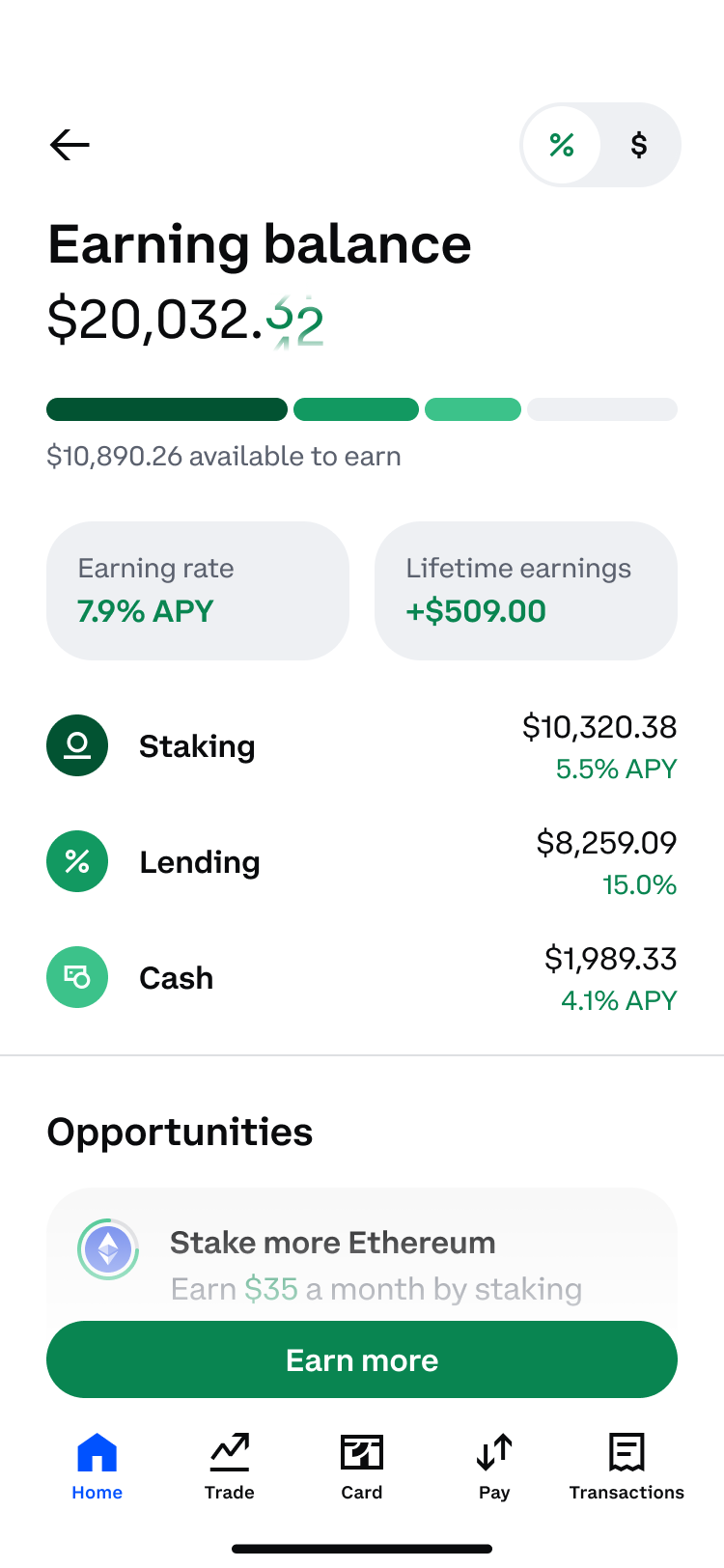The image size is (724, 1568).
Task: Open the Cash account icon
Action: pyautogui.click(x=77, y=977)
